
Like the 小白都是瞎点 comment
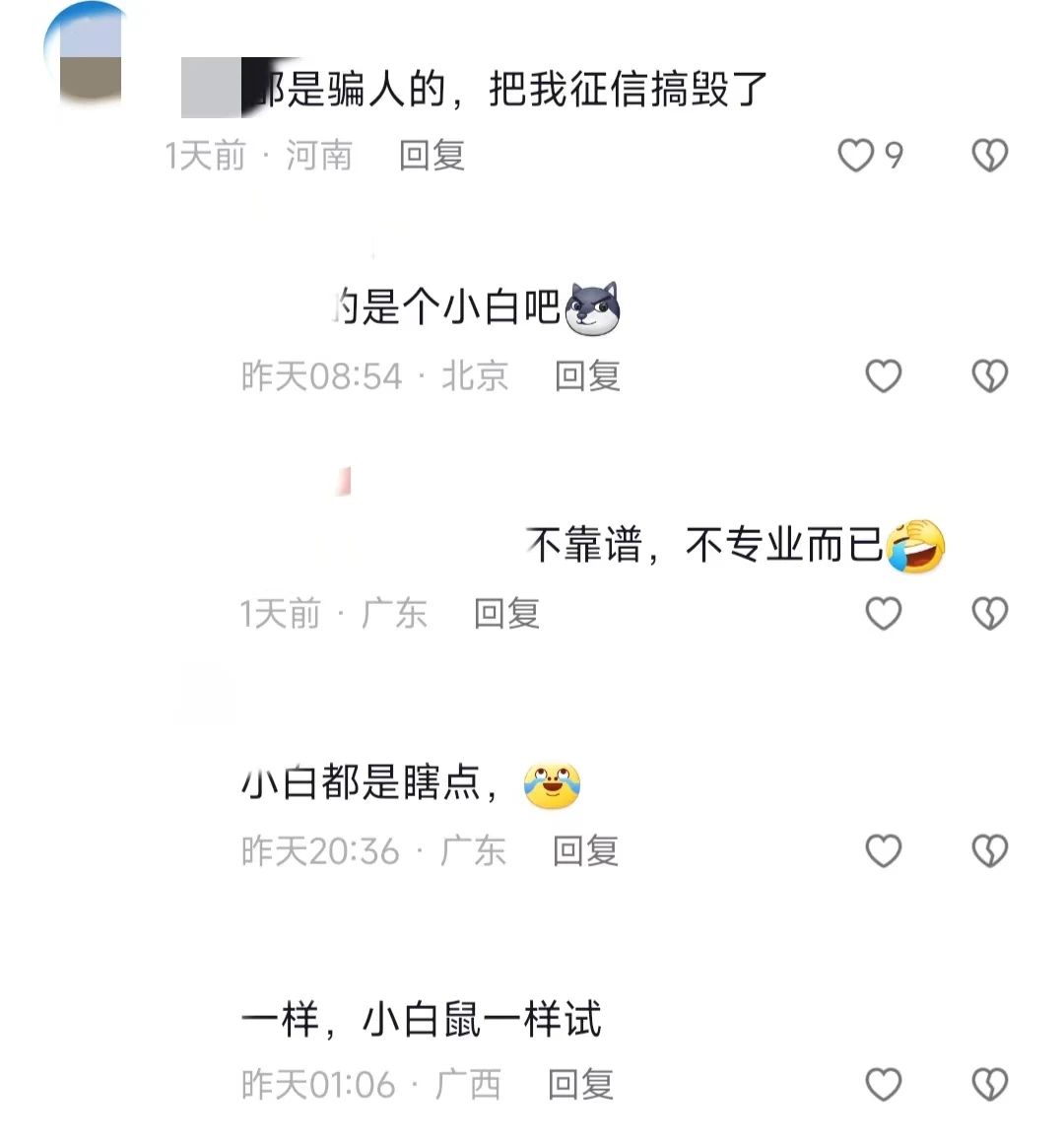(x=883, y=850)
